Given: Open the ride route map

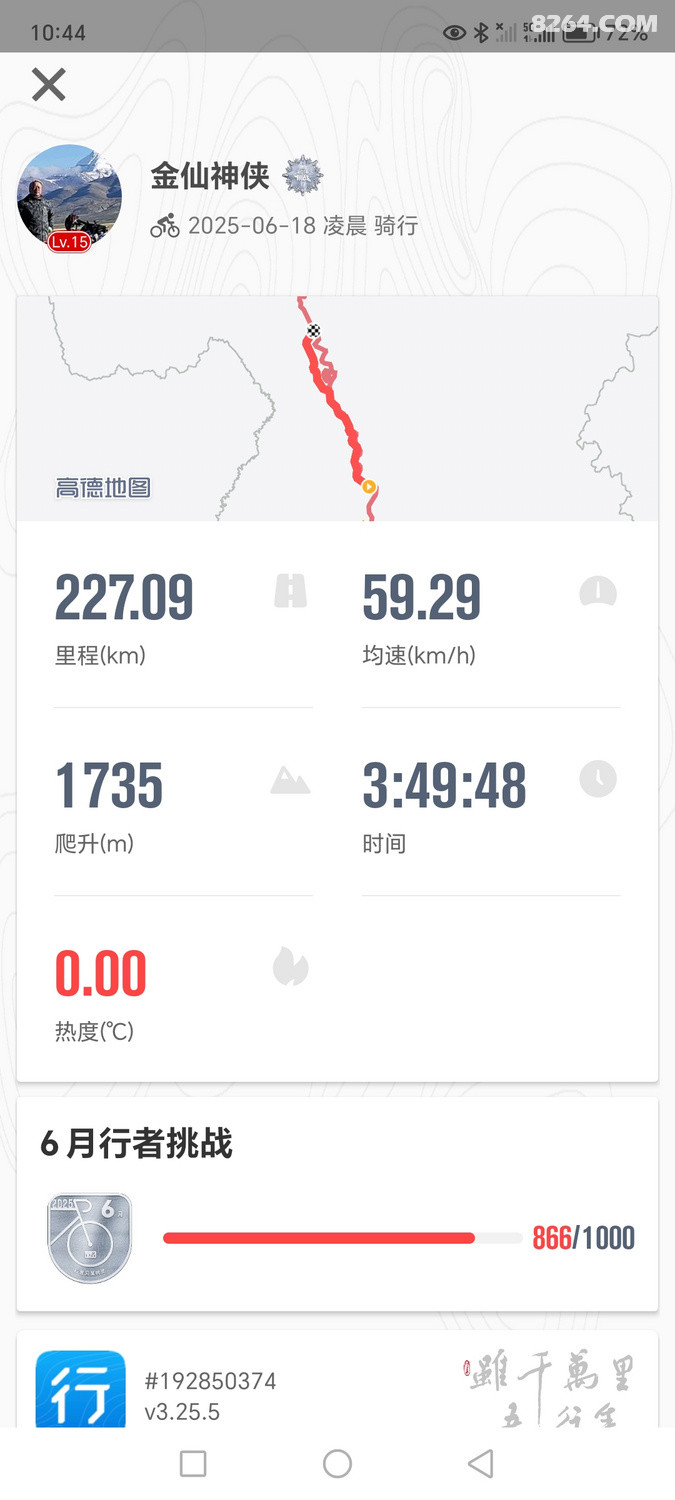Looking at the screenshot, I should point(337,408).
